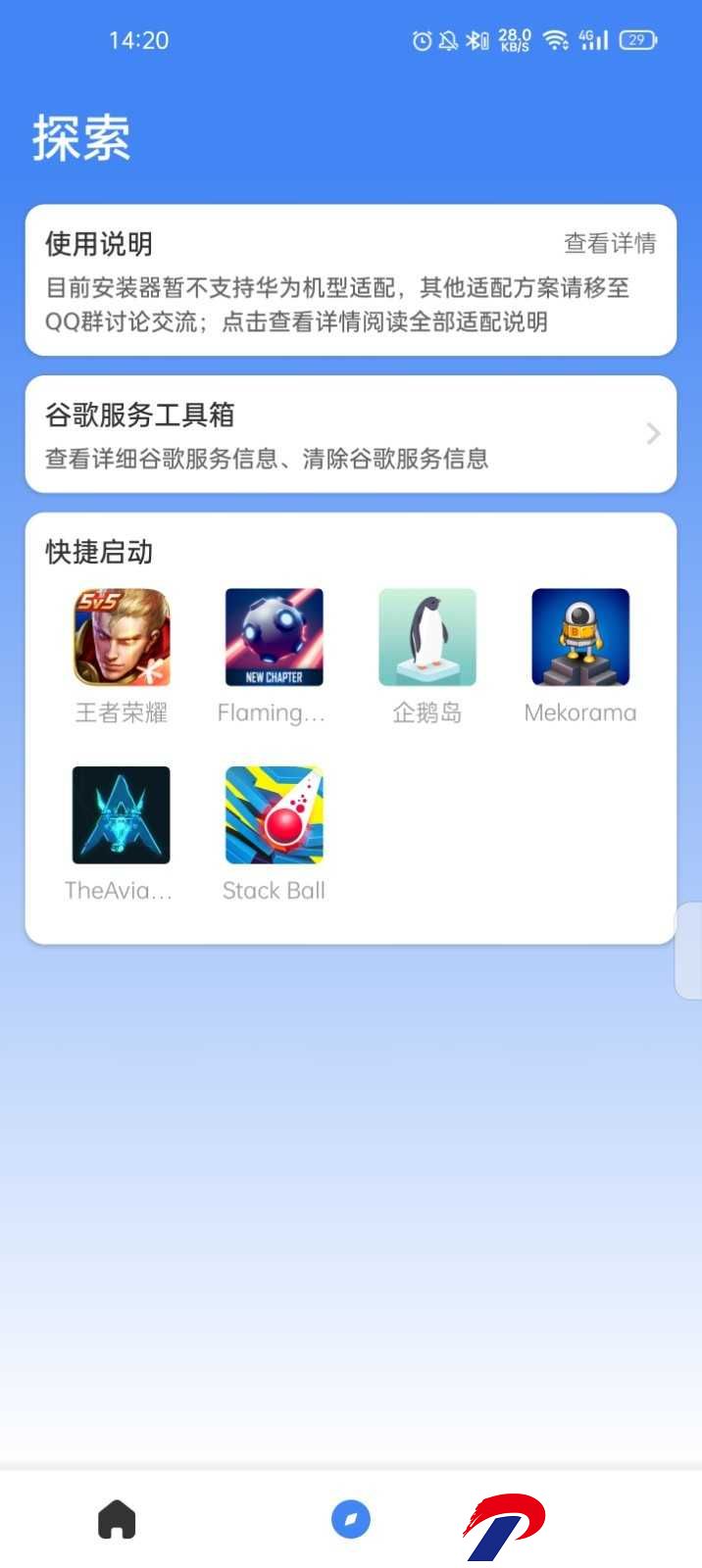
Task: Select the compass explore tab
Action: (351, 1520)
